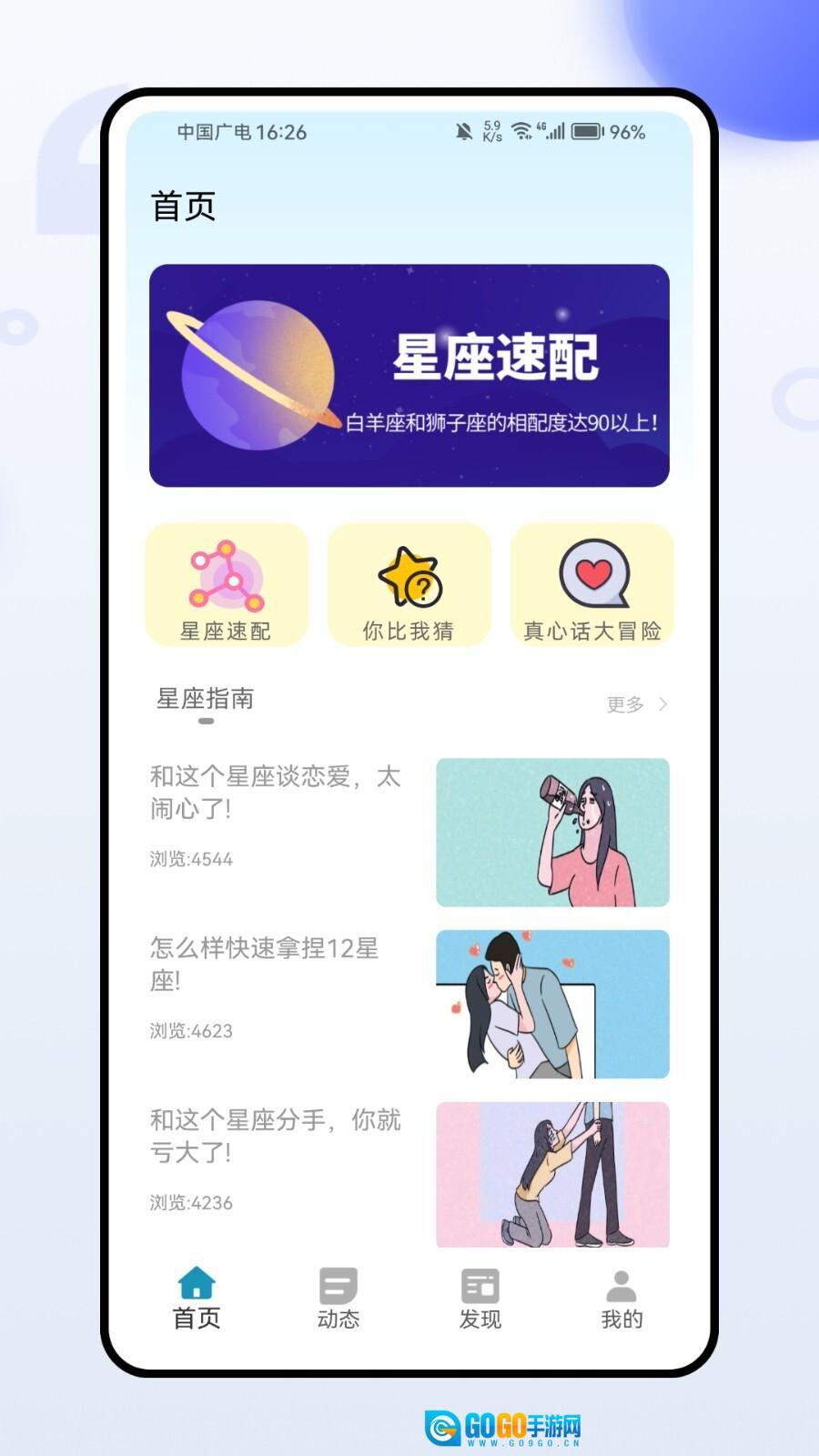This screenshot has height=1456, width=819.
Task: Select the 首页 tab in the bottom bar
Action: point(197,1299)
